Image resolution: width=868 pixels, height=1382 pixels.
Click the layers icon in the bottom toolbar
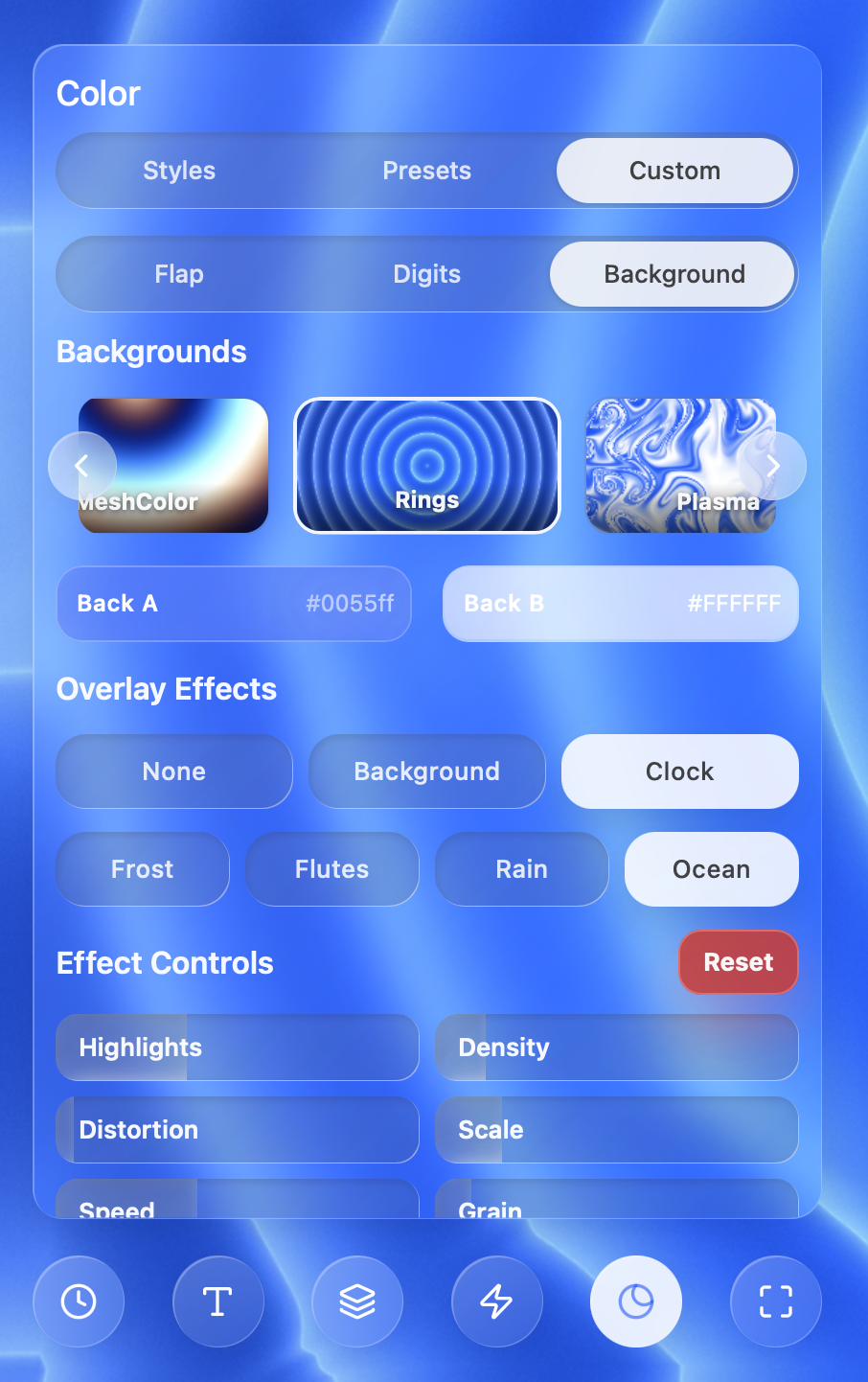click(356, 1301)
